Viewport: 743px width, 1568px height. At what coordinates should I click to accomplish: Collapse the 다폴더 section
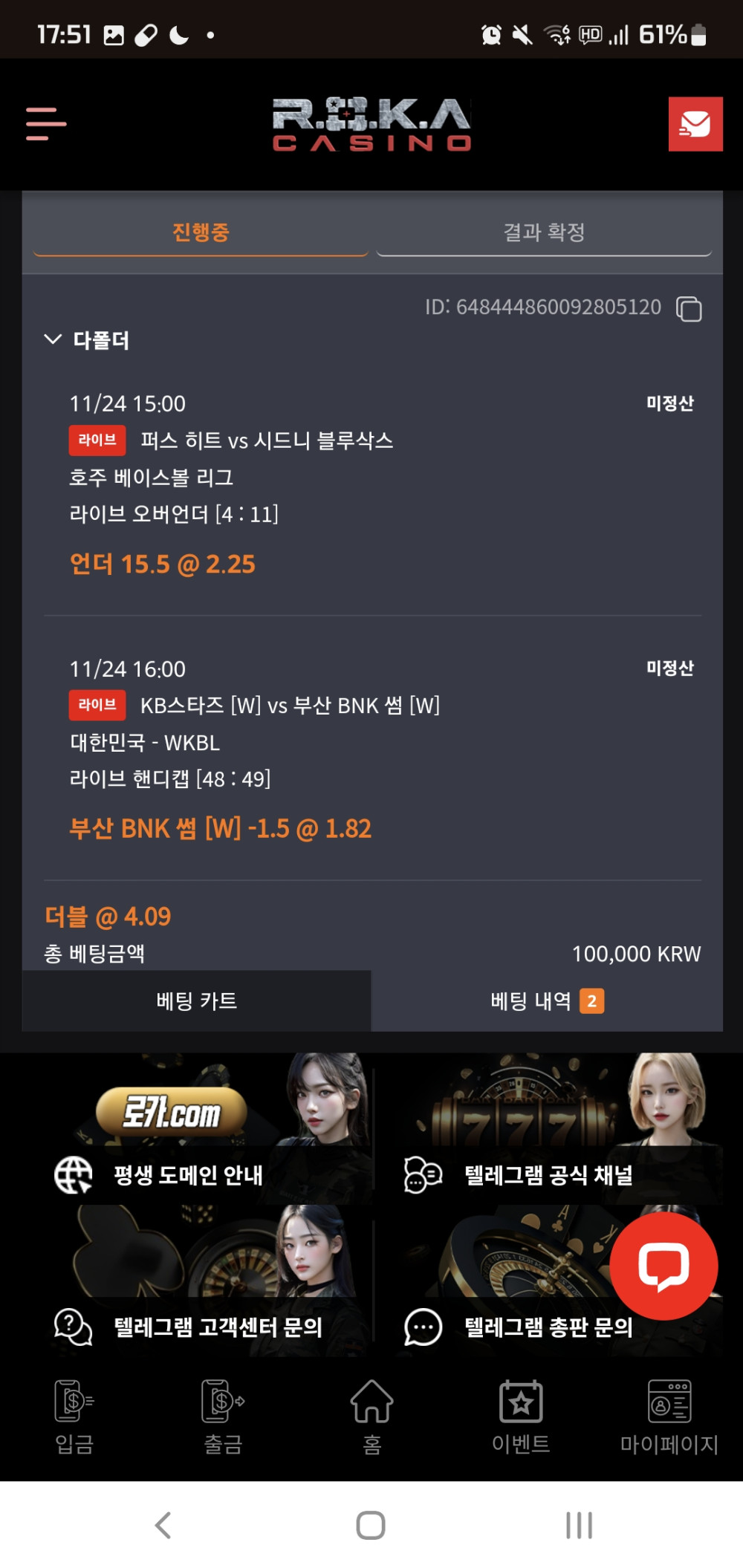(53, 340)
